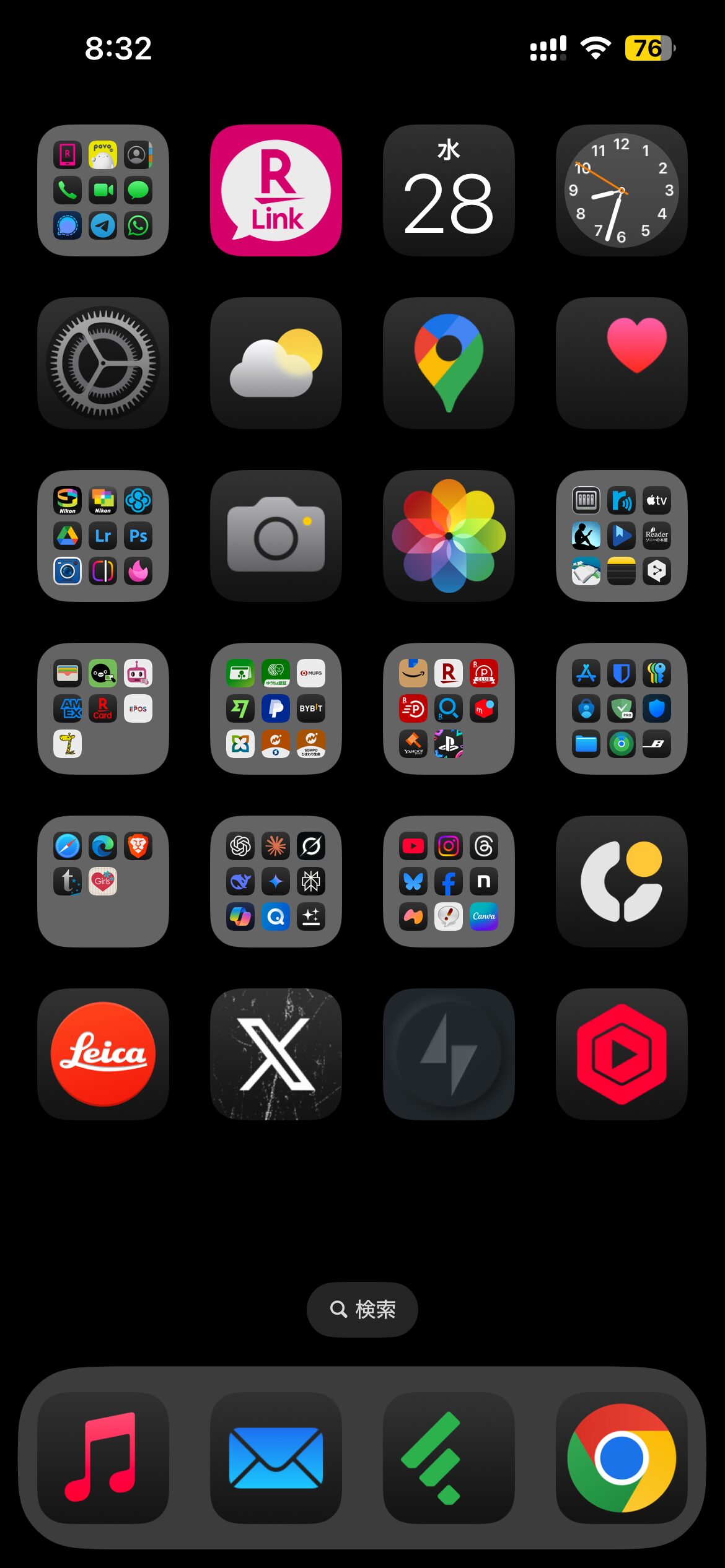The image size is (725, 1568).
Task: Launch the Settings app
Action: tap(103, 363)
